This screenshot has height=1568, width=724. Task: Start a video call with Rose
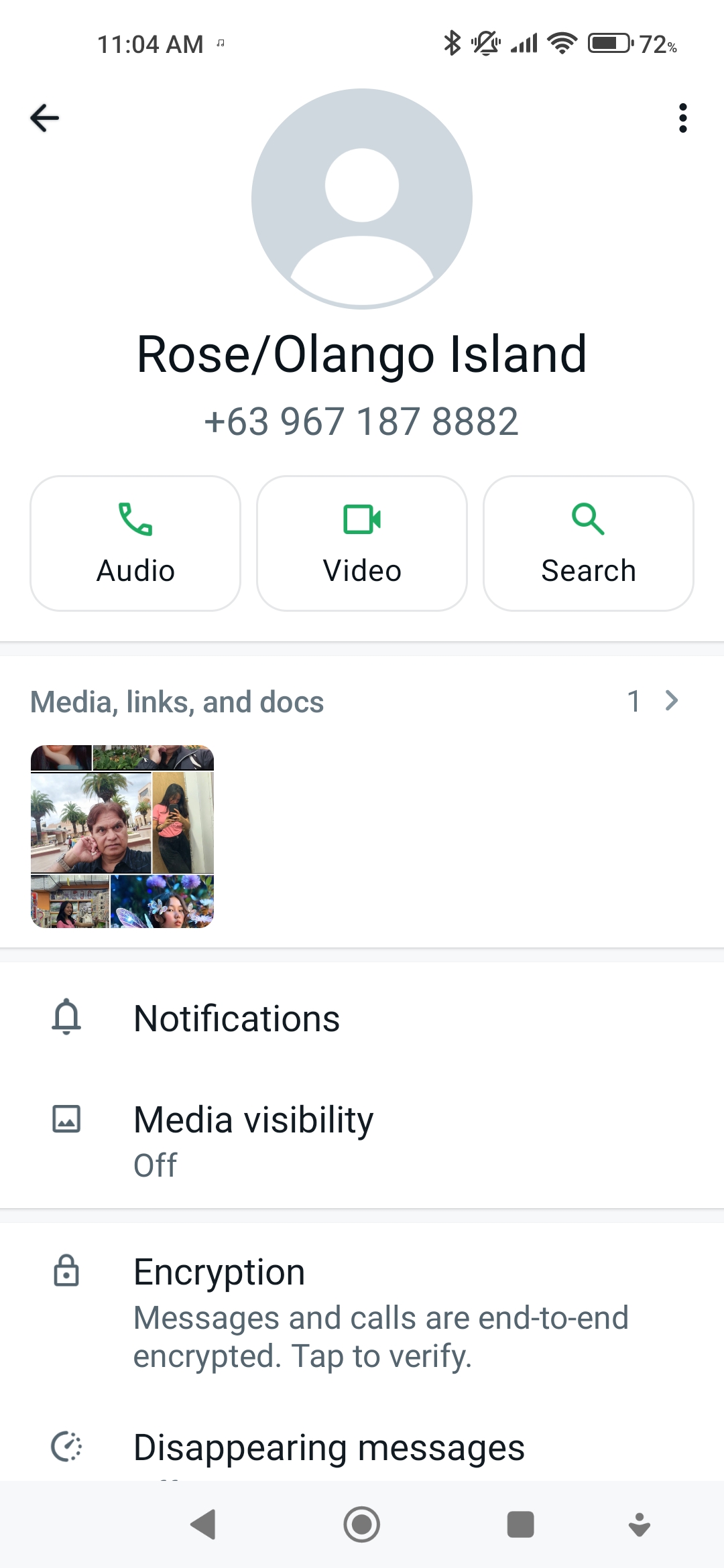click(362, 543)
